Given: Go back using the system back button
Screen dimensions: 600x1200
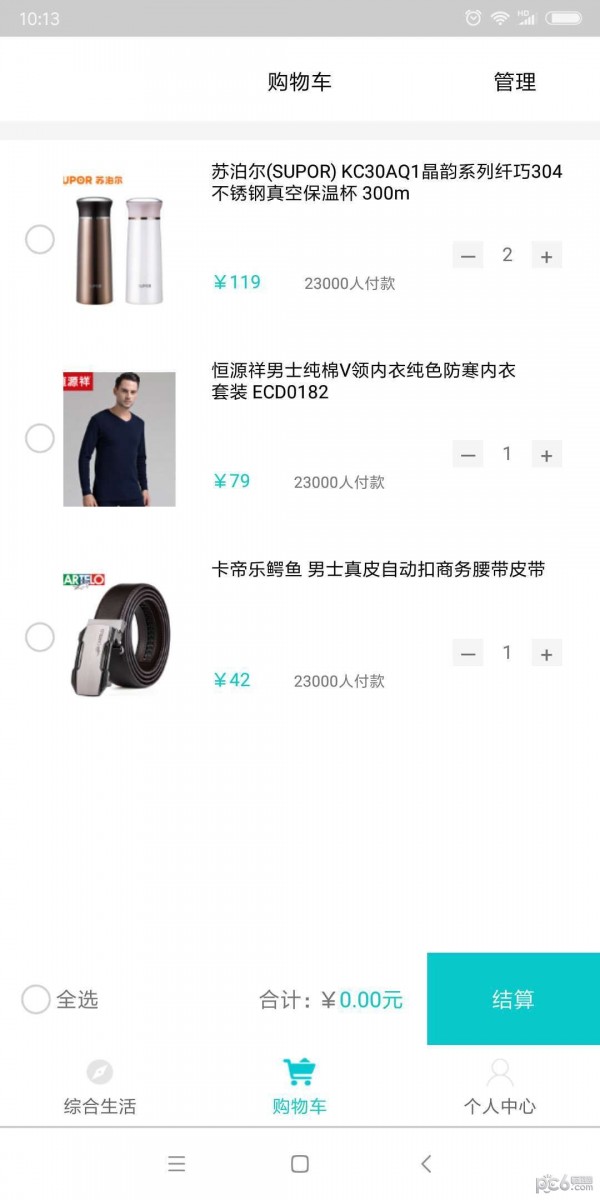Looking at the screenshot, I should pos(426,1163).
